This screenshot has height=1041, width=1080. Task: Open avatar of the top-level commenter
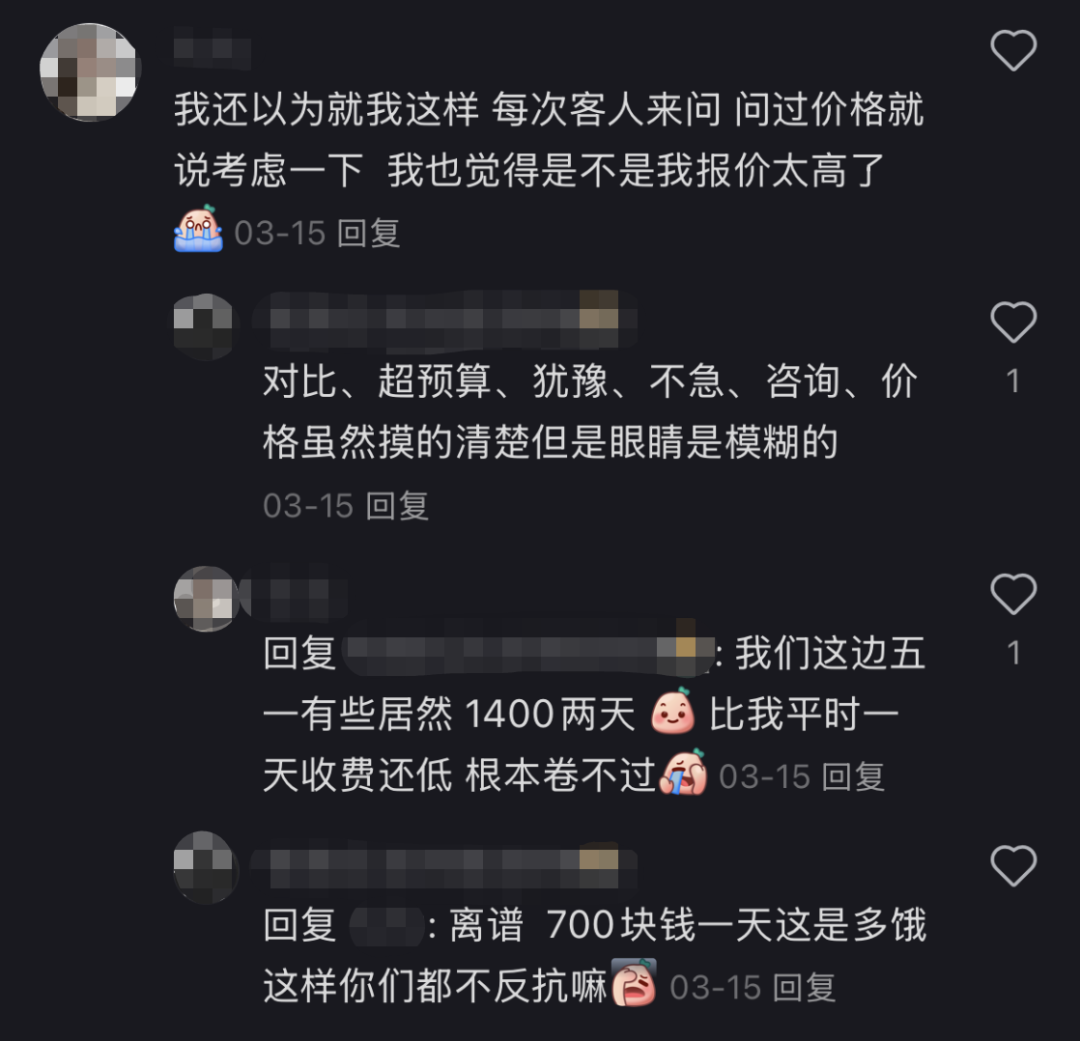pyautogui.click(x=88, y=72)
